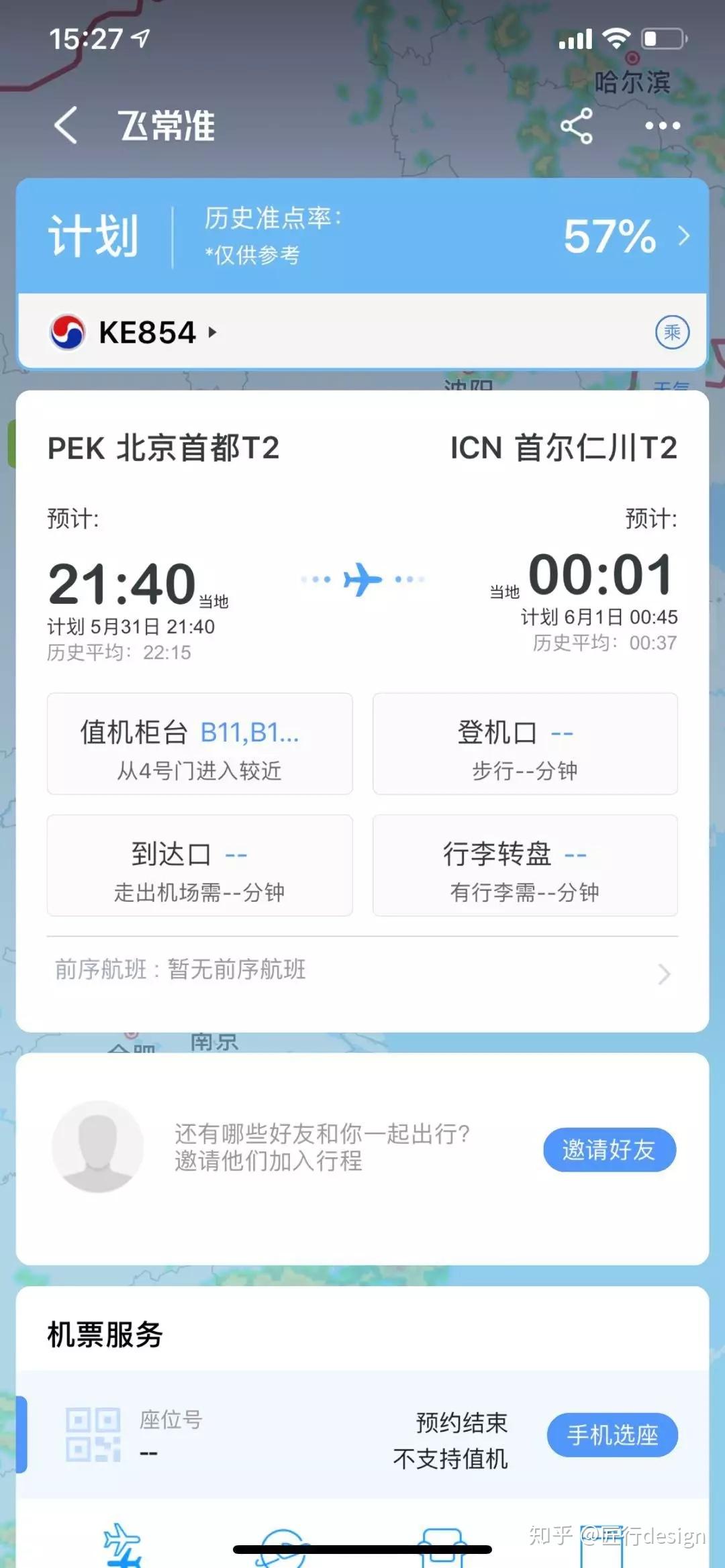
Task: Tap the Korean Air airline logo
Action: coord(67,332)
